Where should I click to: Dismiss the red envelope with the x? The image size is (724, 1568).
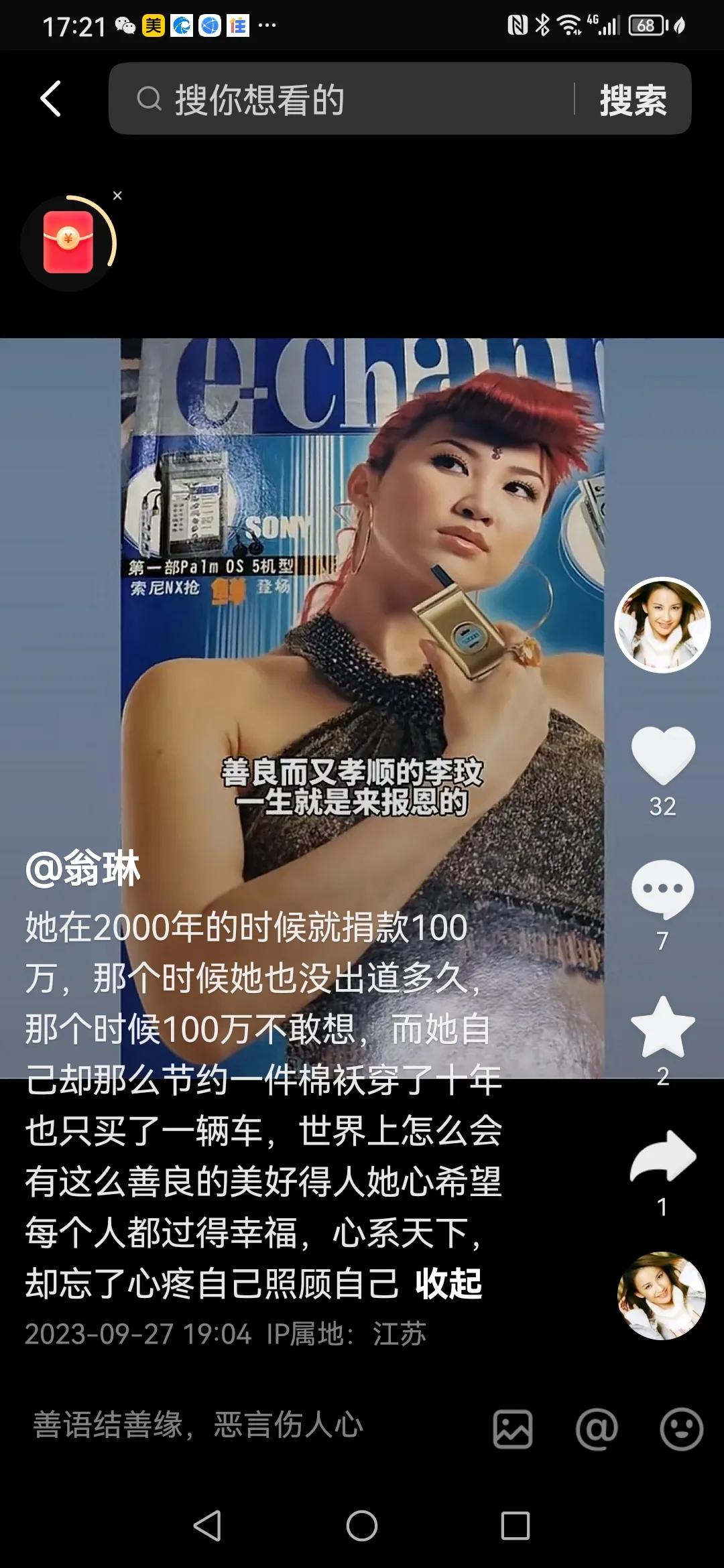click(x=118, y=196)
